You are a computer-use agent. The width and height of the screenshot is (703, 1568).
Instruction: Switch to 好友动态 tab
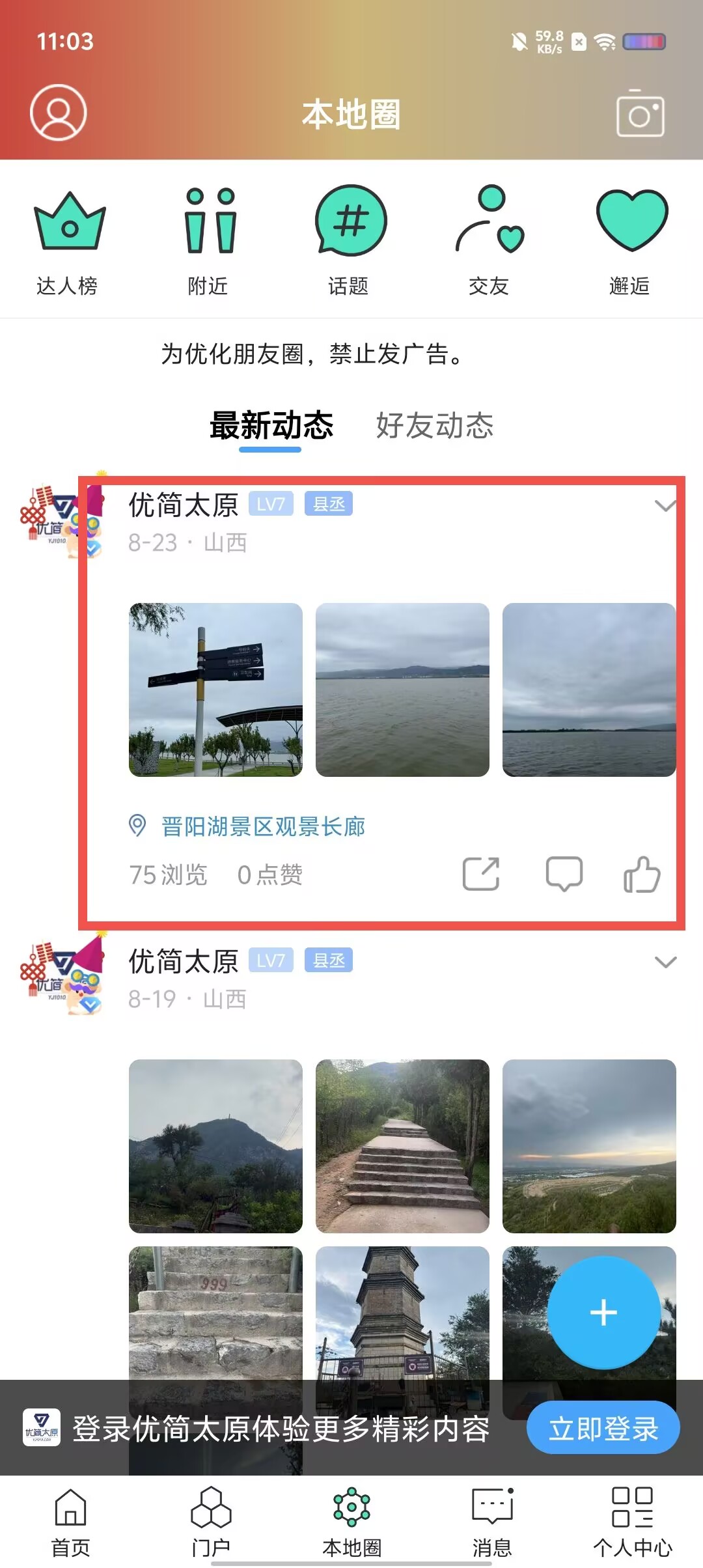434,426
